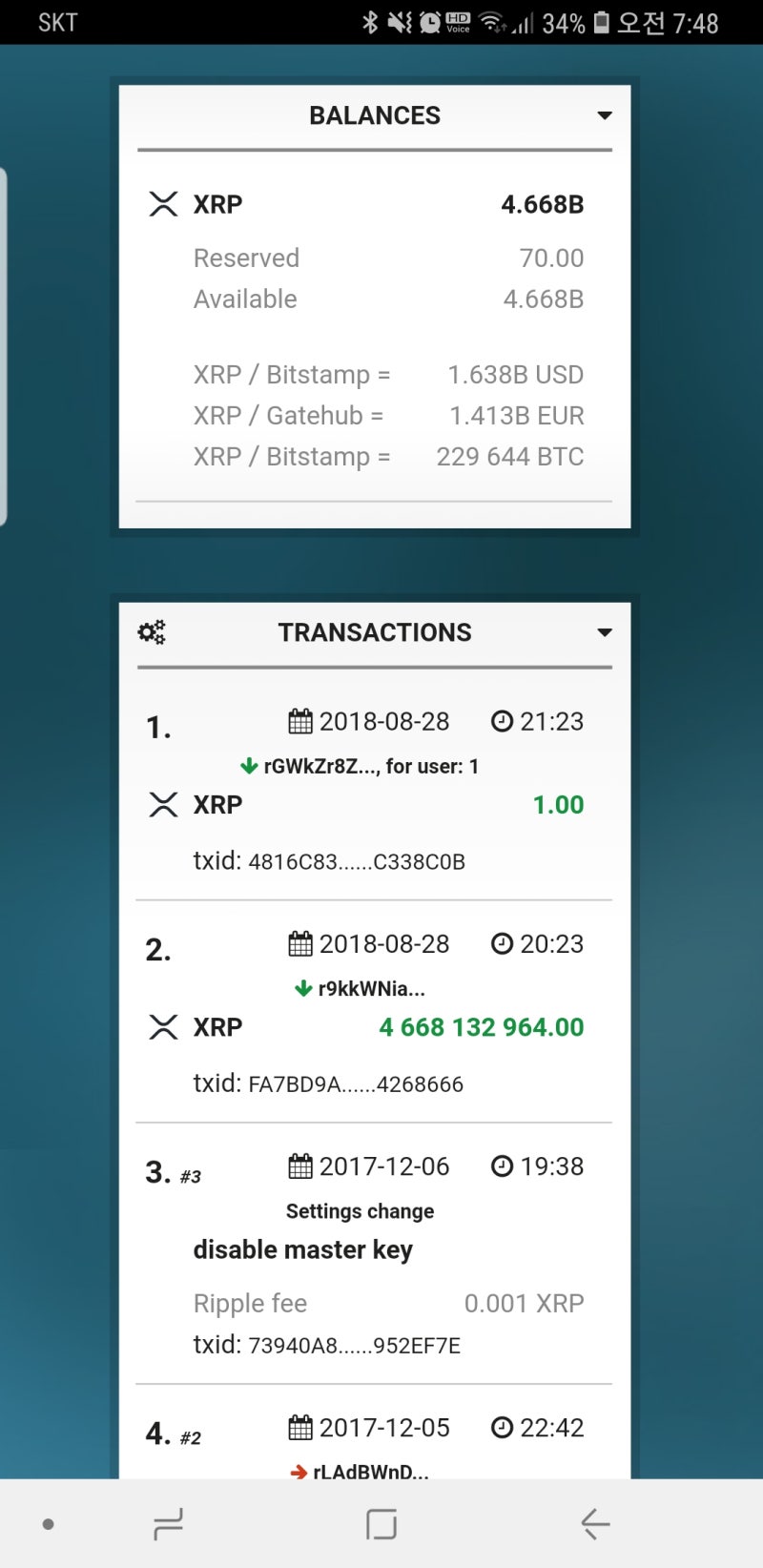Image resolution: width=763 pixels, height=1568 pixels.
Task: Click the XRP logo on transaction 2
Action: (163, 1027)
